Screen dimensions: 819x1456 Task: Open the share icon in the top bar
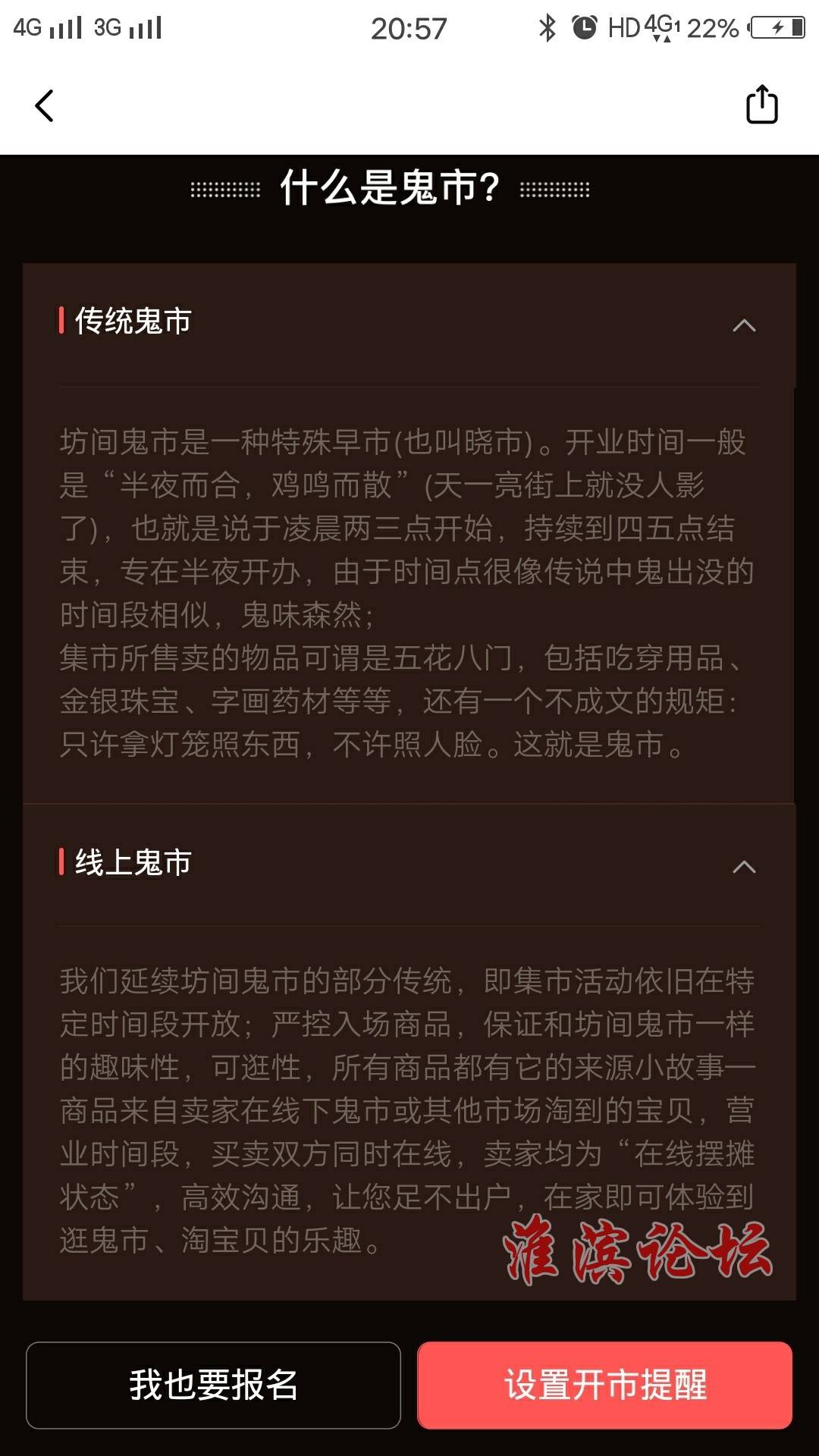[761, 104]
